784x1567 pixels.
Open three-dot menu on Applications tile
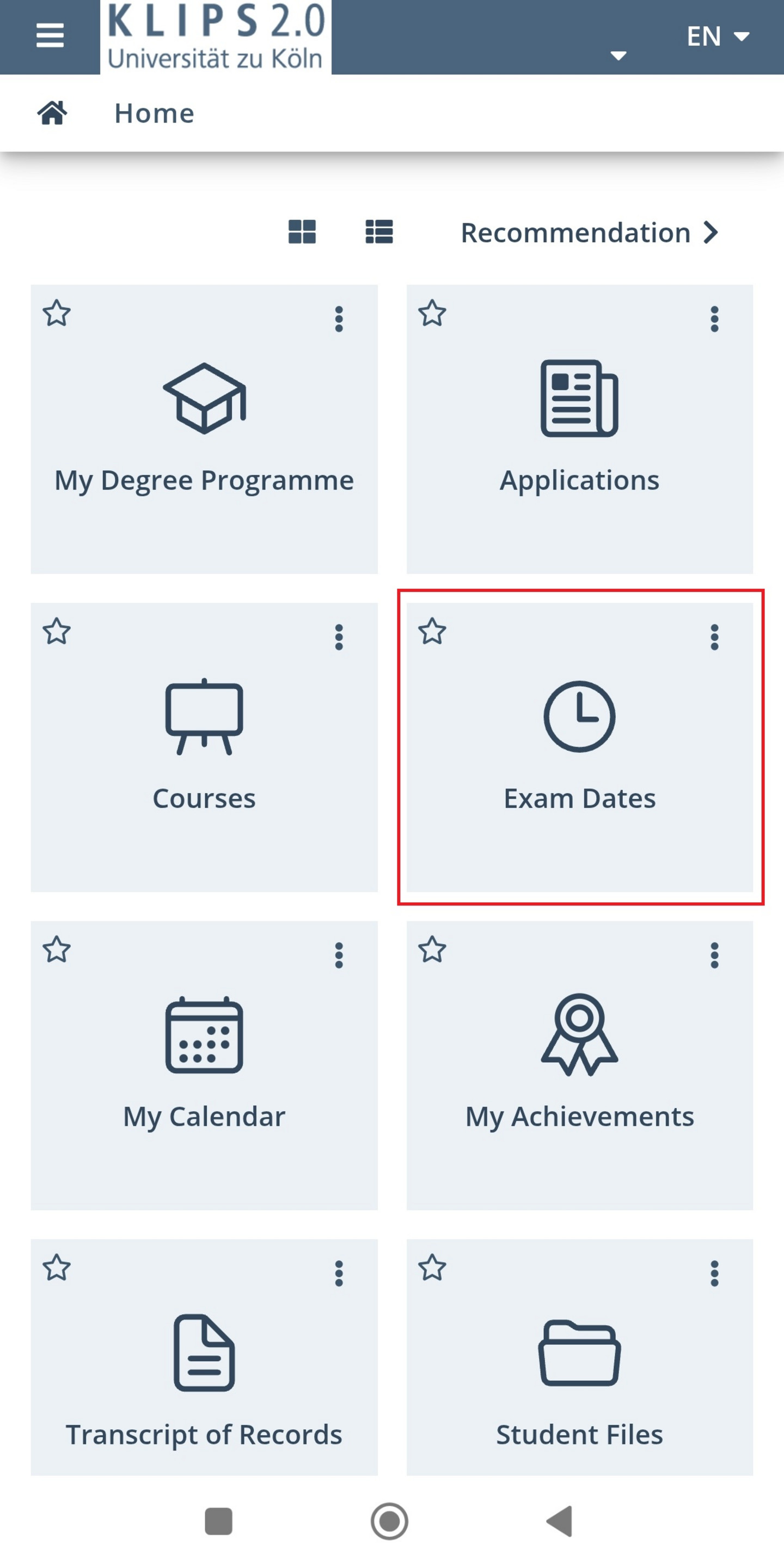[x=715, y=319]
